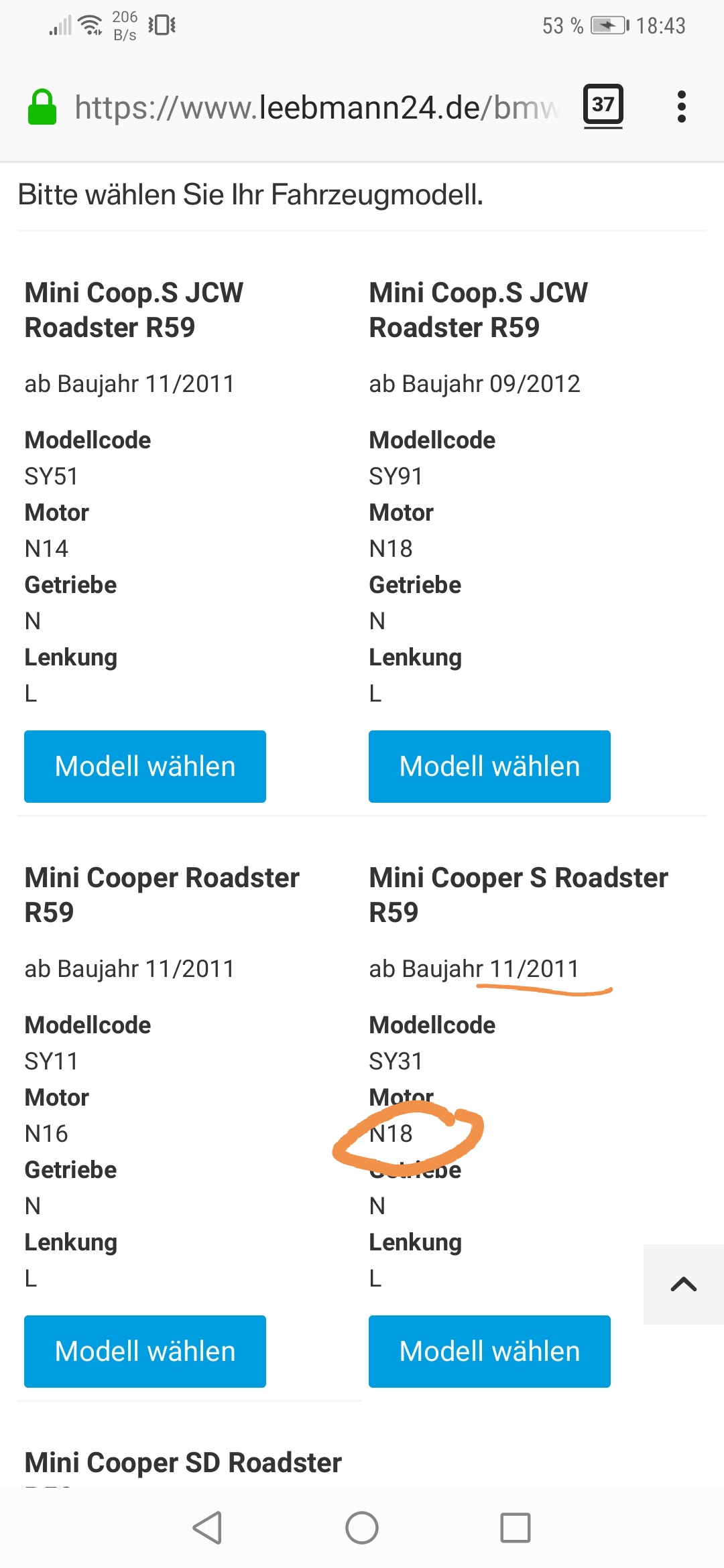Select Mini Cooper Roadster R59 SY11 model
The image size is (724, 1568).
[145, 1351]
